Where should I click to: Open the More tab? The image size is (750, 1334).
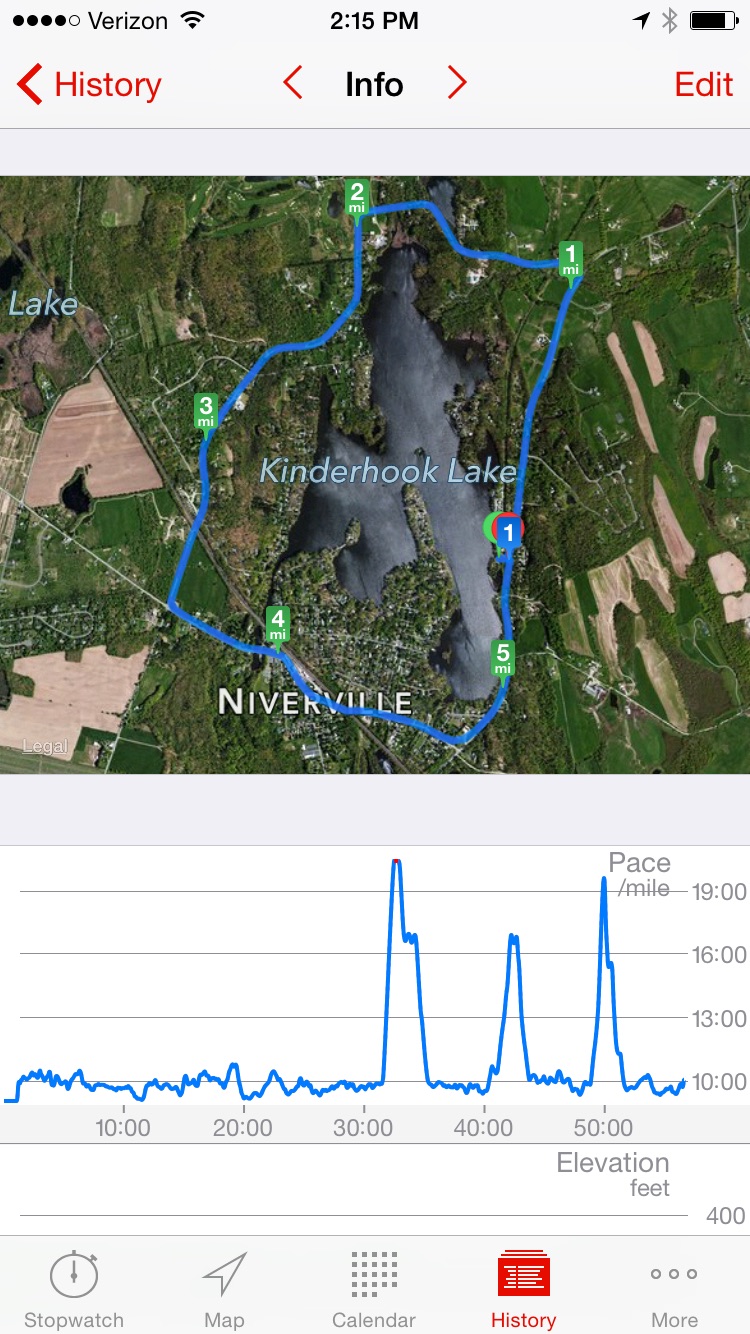[x=674, y=1288]
